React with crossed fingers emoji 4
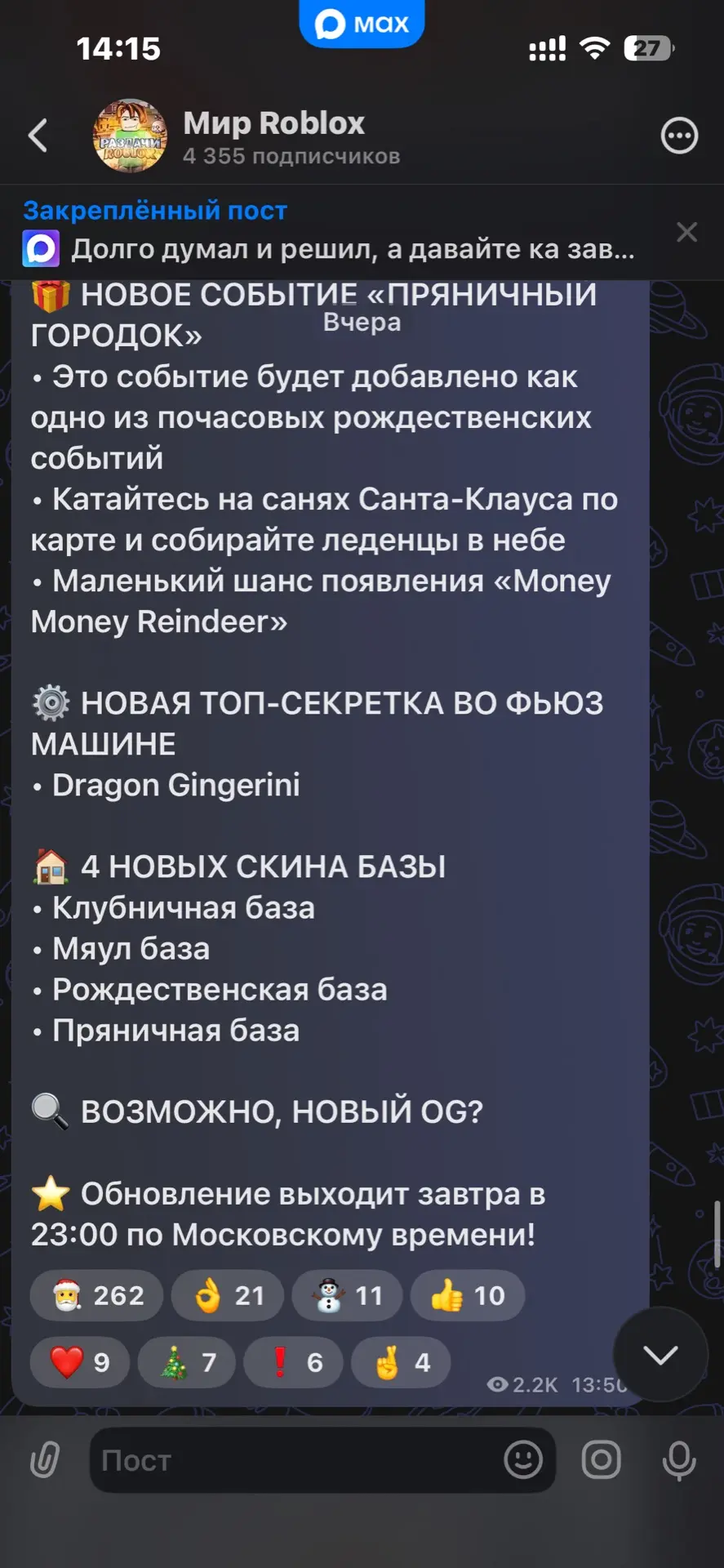724x1568 pixels. tap(400, 1362)
